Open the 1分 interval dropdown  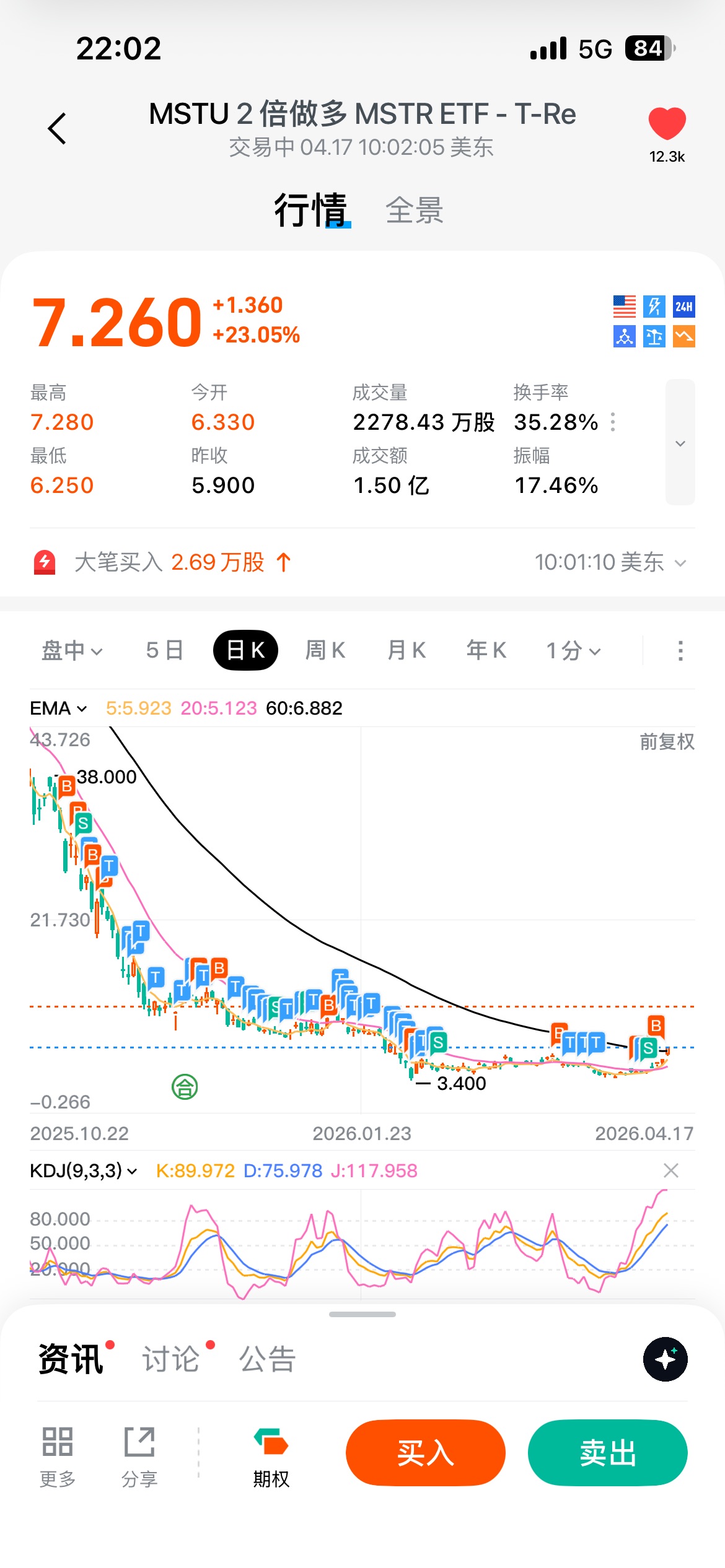[x=573, y=651]
